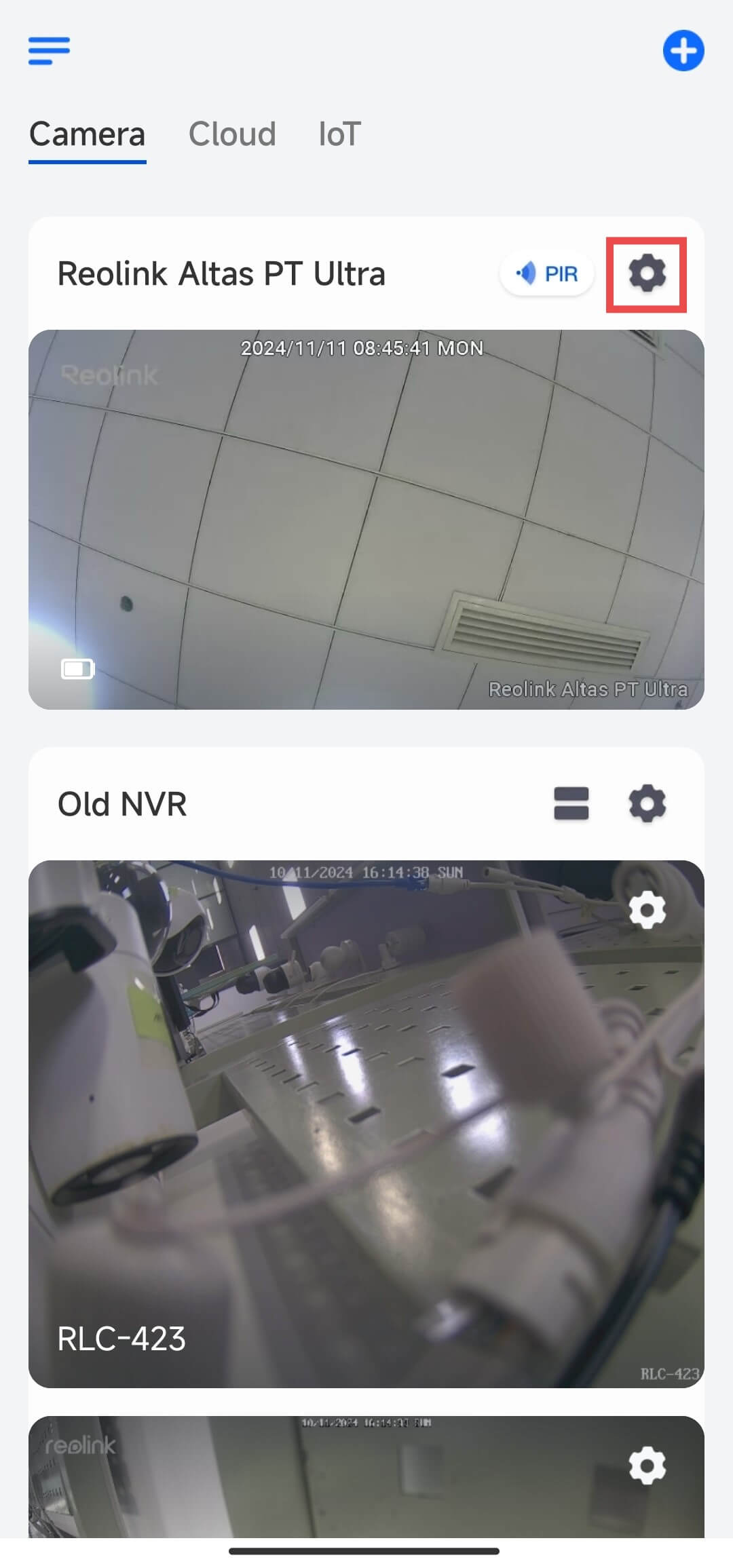This screenshot has height=1568, width=733.
Task: Open Reolink Altas PT Ultra live view
Action: pyautogui.click(x=366, y=519)
